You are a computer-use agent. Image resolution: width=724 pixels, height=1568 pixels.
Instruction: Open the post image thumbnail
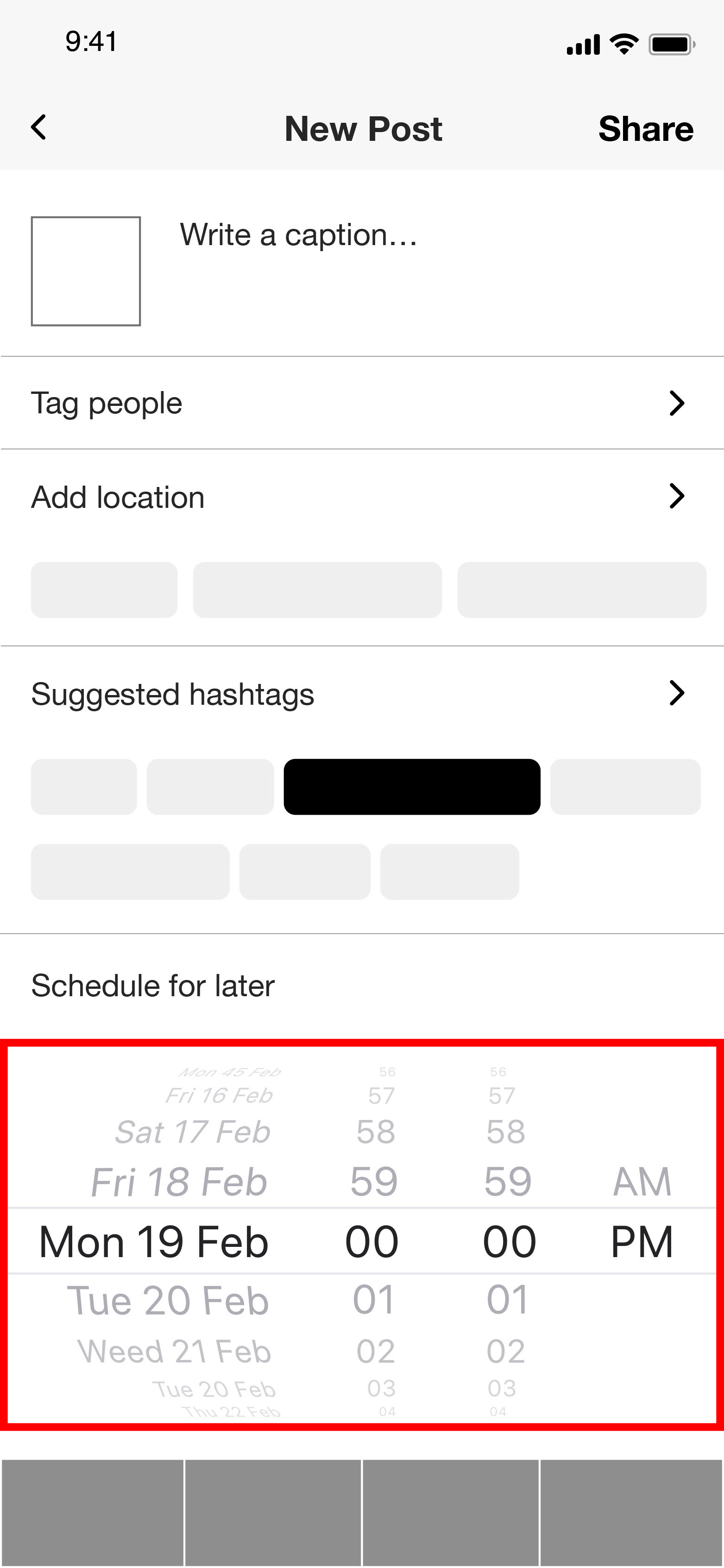pos(86,272)
